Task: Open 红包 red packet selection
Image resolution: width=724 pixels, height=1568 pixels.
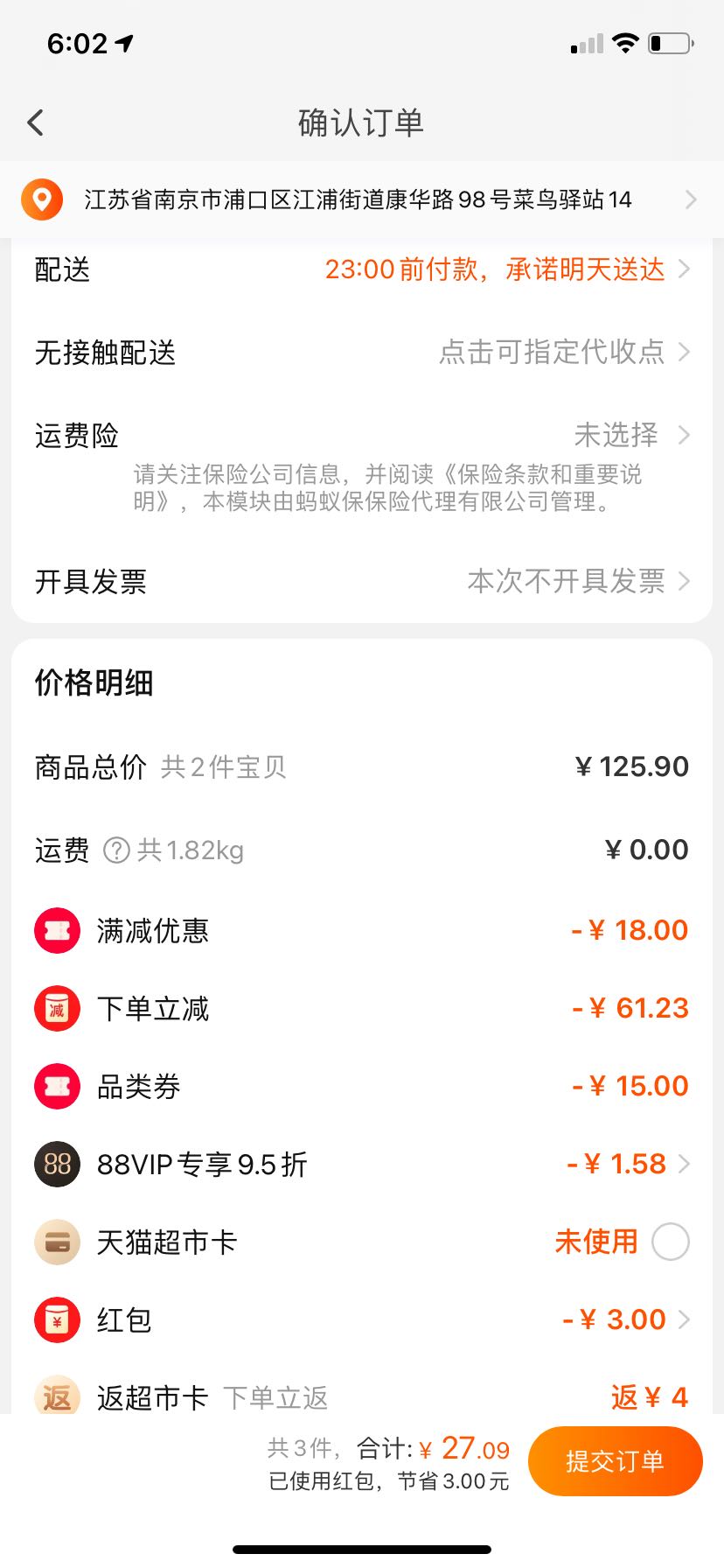Action: tap(362, 1319)
